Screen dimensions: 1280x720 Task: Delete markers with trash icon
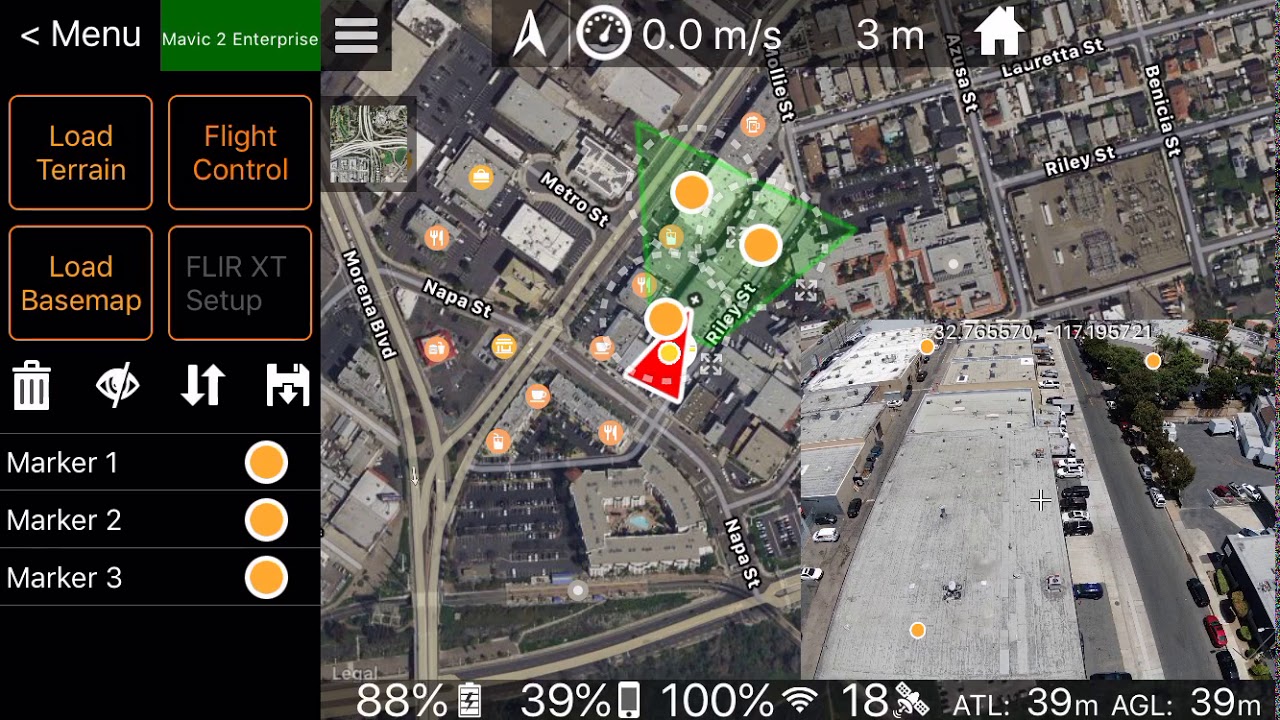click(x=31, y=386)
